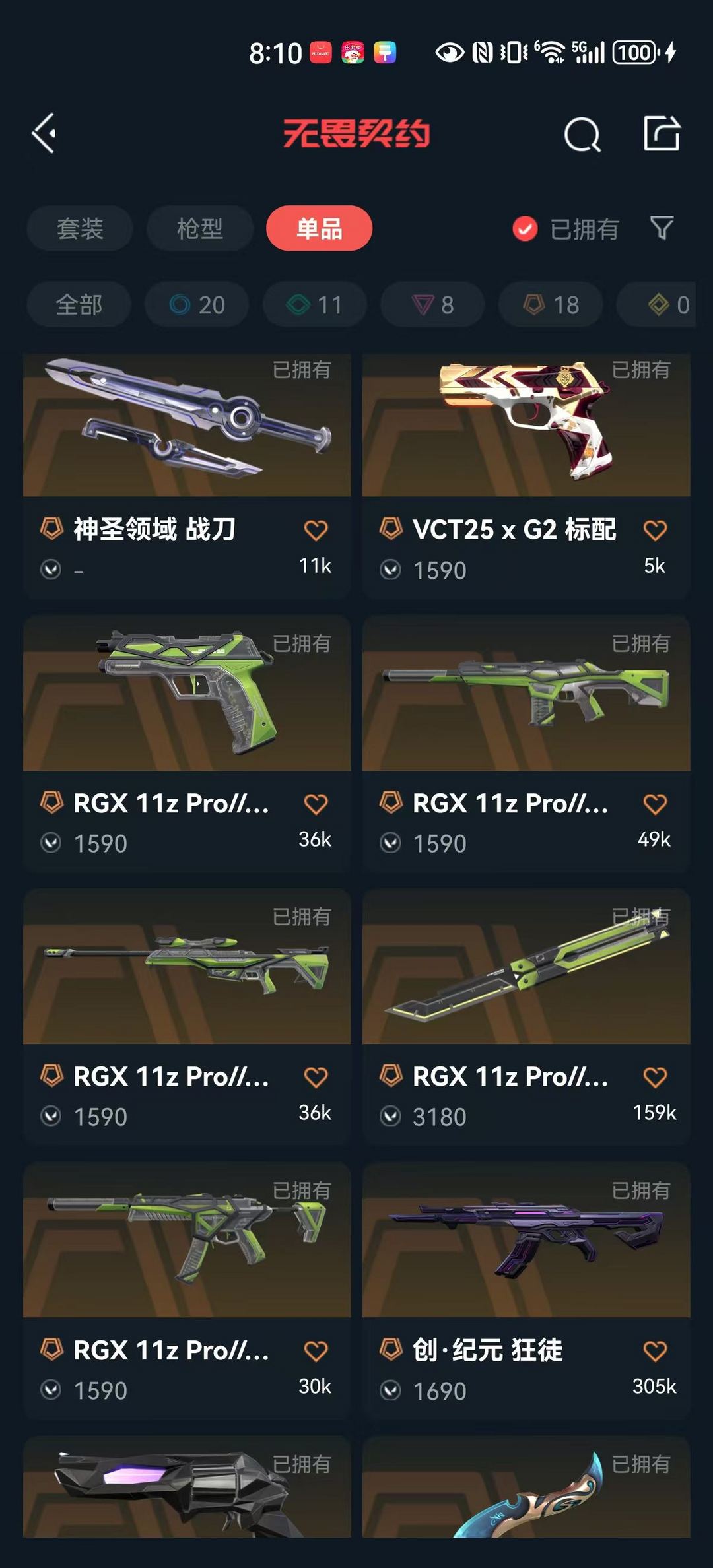Open the filter funnel icon

(662, 228)
